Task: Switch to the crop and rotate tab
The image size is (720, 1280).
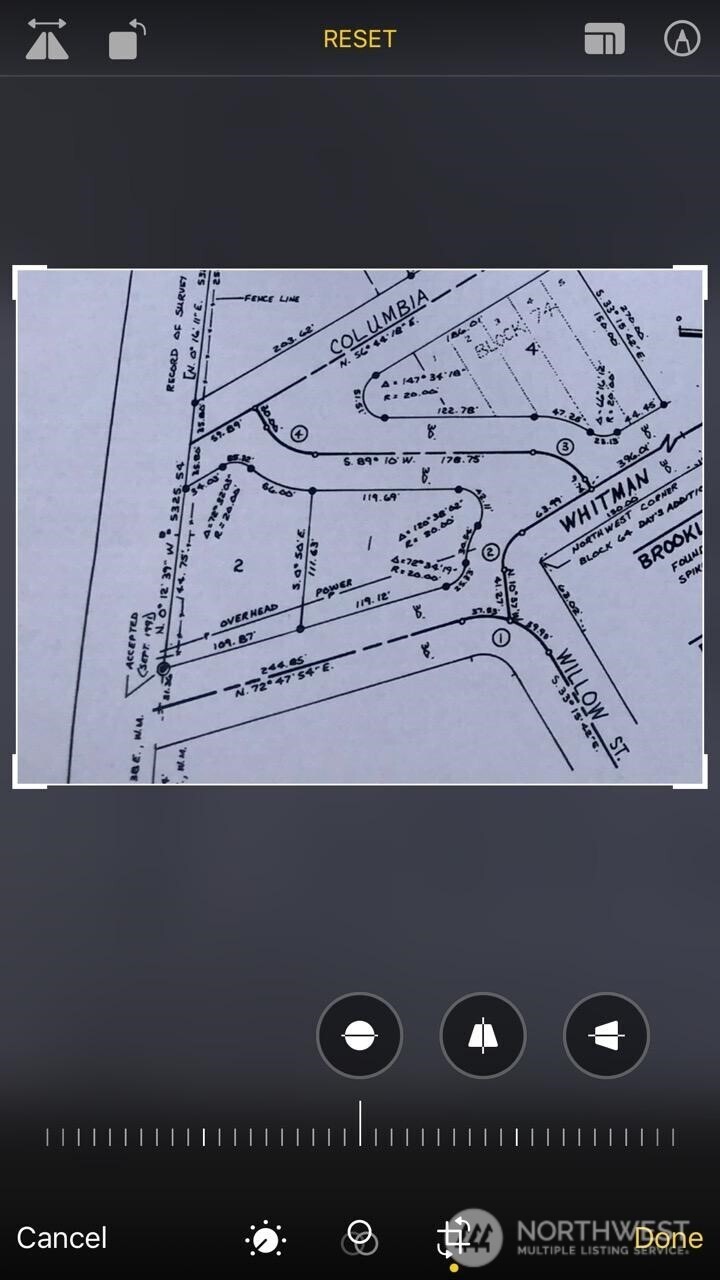Action: click(x=453, y=1239)
